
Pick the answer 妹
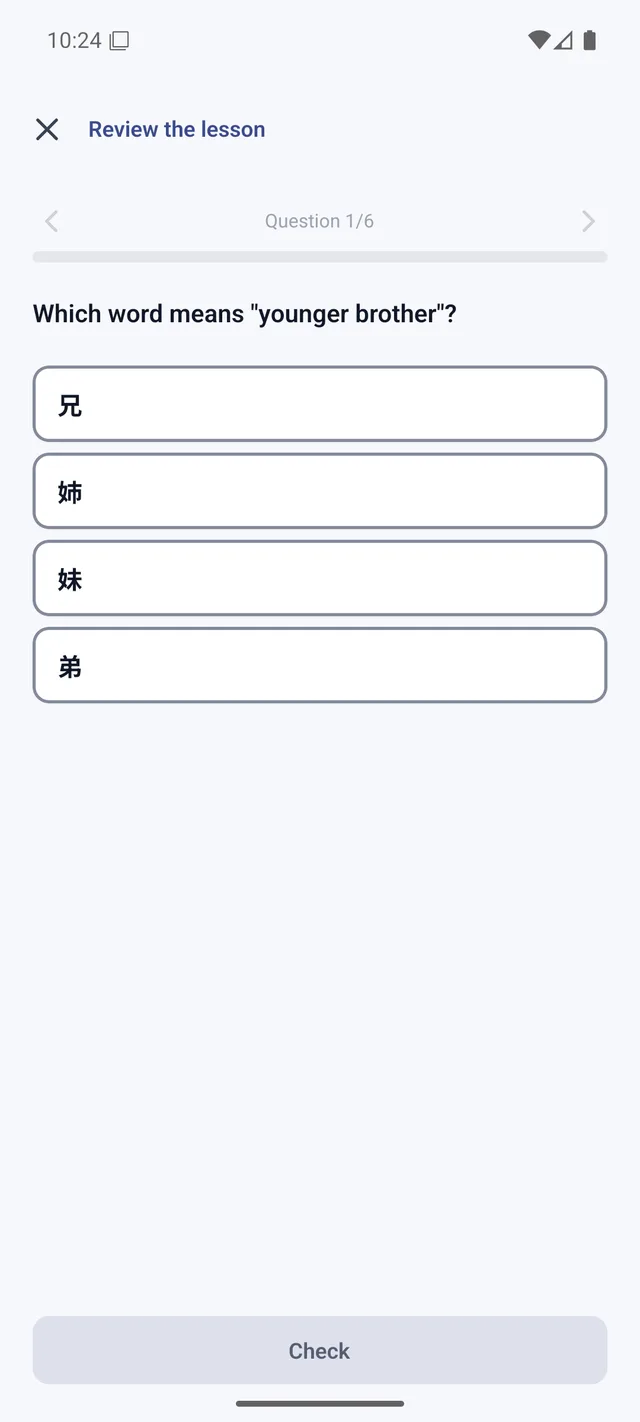coord(320,578)
